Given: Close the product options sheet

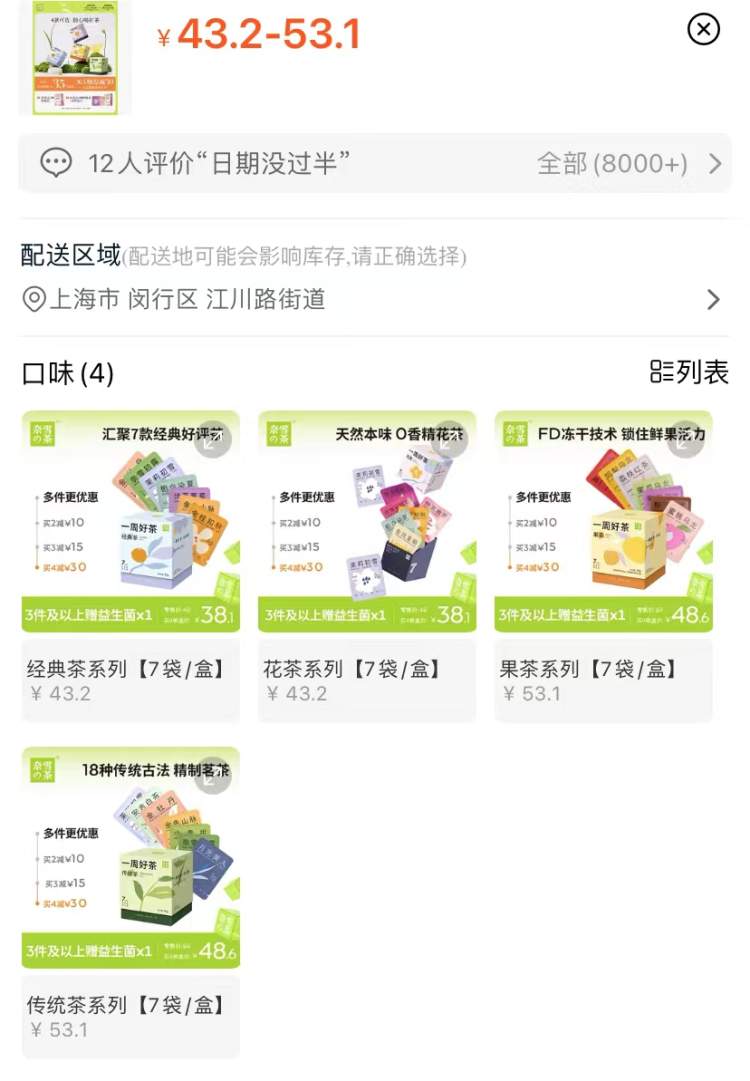Looking at the screenshot, I should point(704,30).
